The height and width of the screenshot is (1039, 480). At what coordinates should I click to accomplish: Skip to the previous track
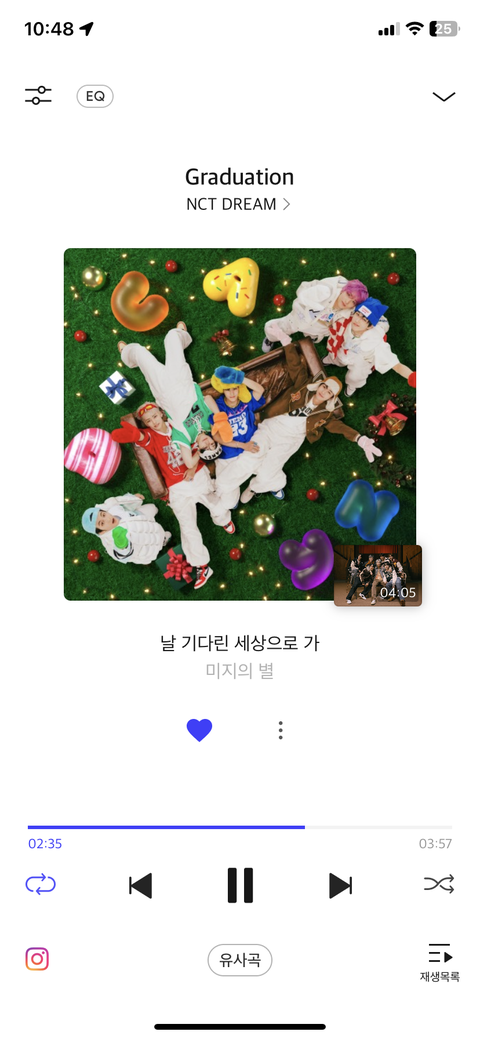click(x=141, y=885)
